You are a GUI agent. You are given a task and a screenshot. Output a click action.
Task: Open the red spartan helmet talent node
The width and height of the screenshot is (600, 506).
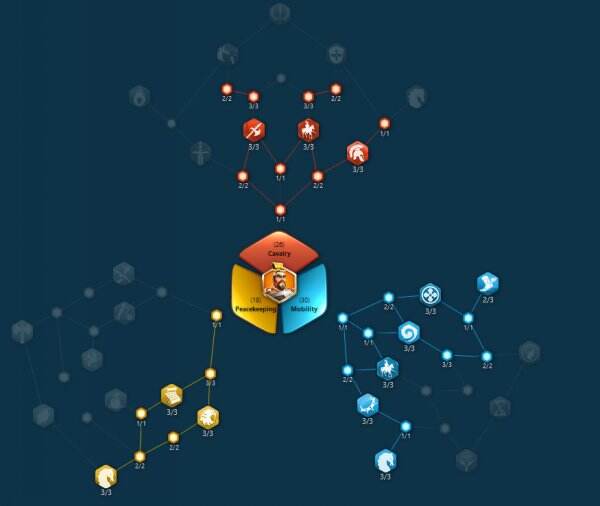358,152
